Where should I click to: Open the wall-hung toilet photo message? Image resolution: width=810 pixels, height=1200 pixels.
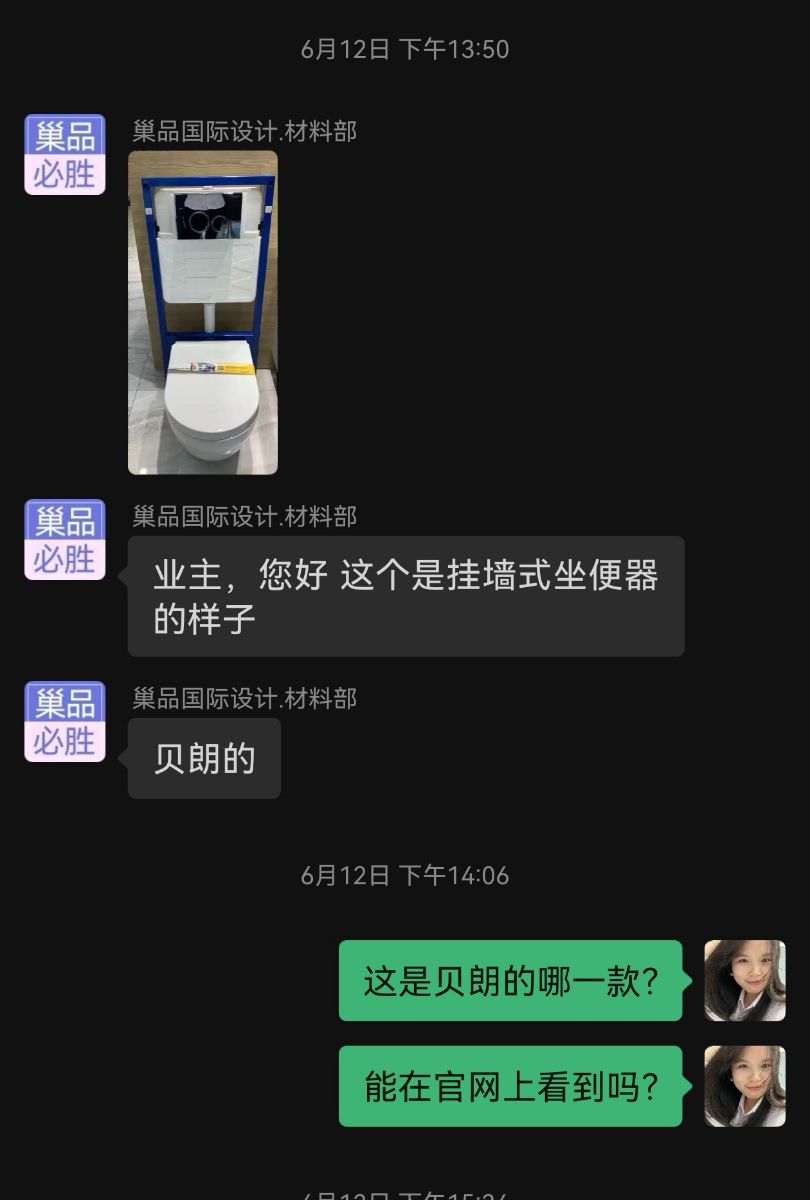coord(203,312)
